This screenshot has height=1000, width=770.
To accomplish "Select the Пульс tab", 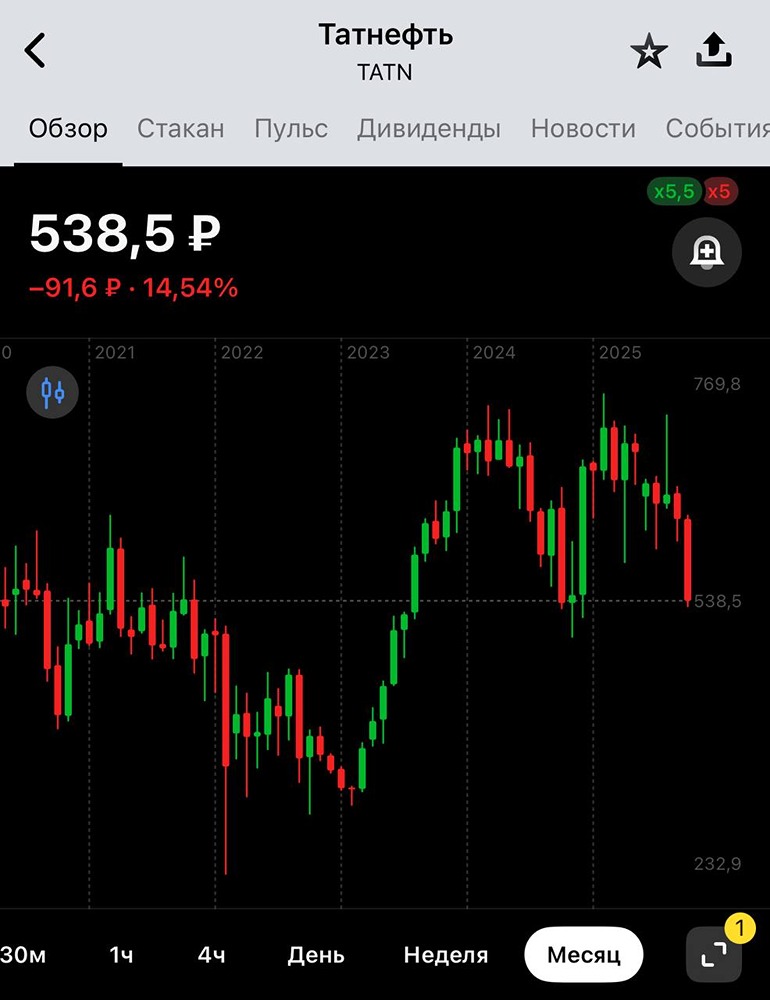I will tap(291, 128).
